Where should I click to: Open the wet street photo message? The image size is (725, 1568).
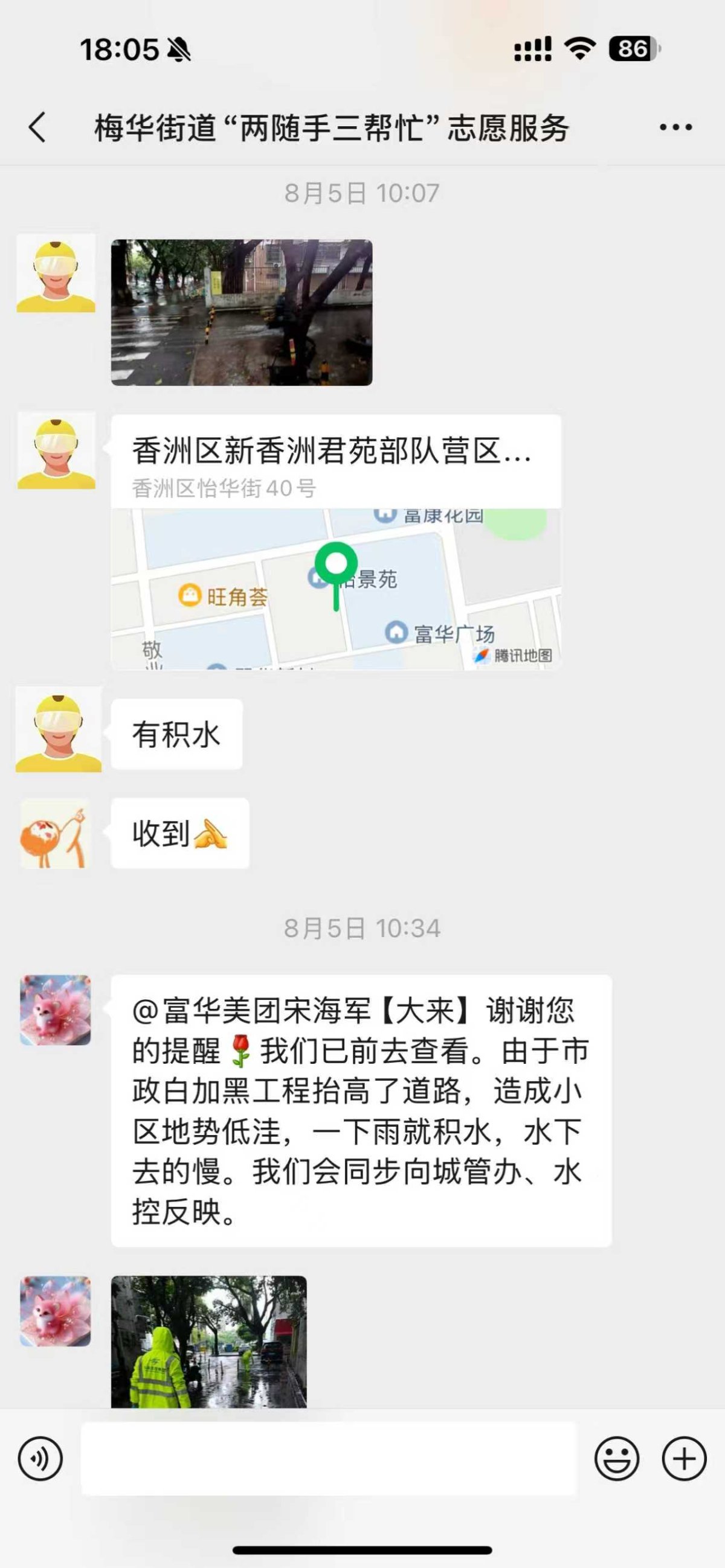[241, 312]
